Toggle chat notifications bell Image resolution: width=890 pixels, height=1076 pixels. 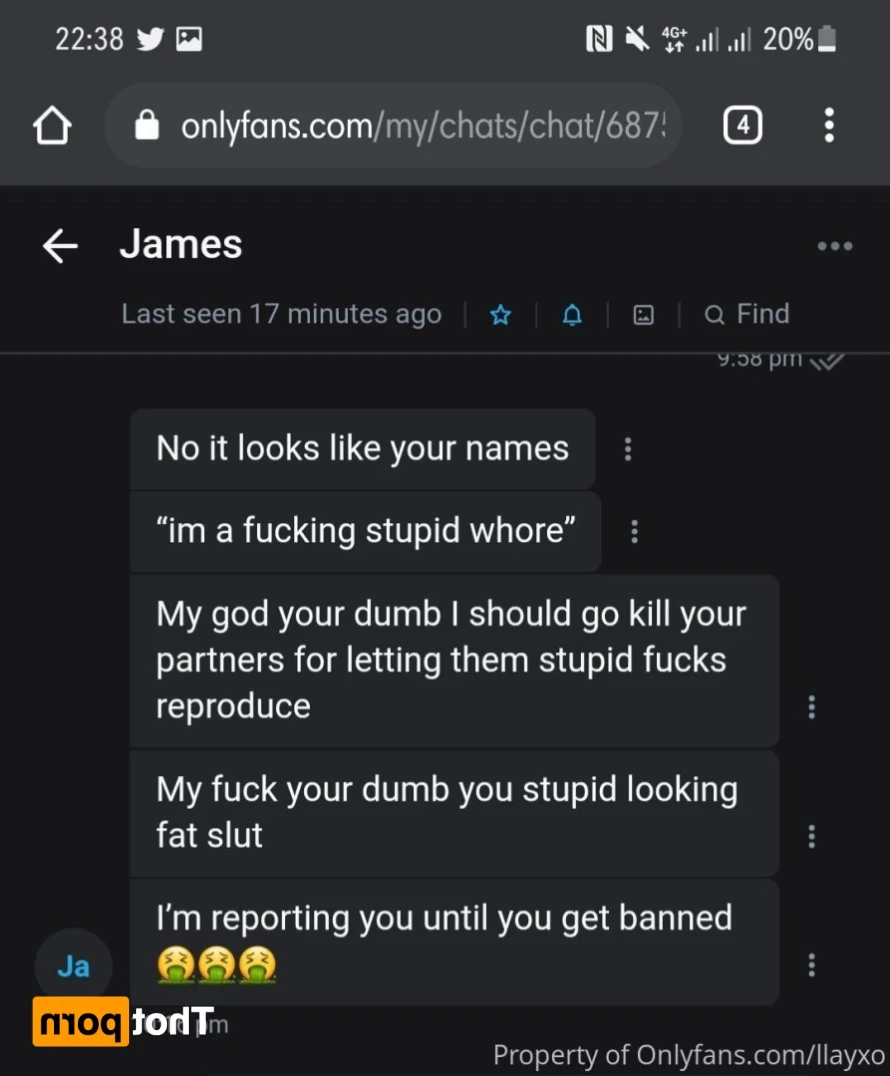pyautogui.click(x=572, y=316)
